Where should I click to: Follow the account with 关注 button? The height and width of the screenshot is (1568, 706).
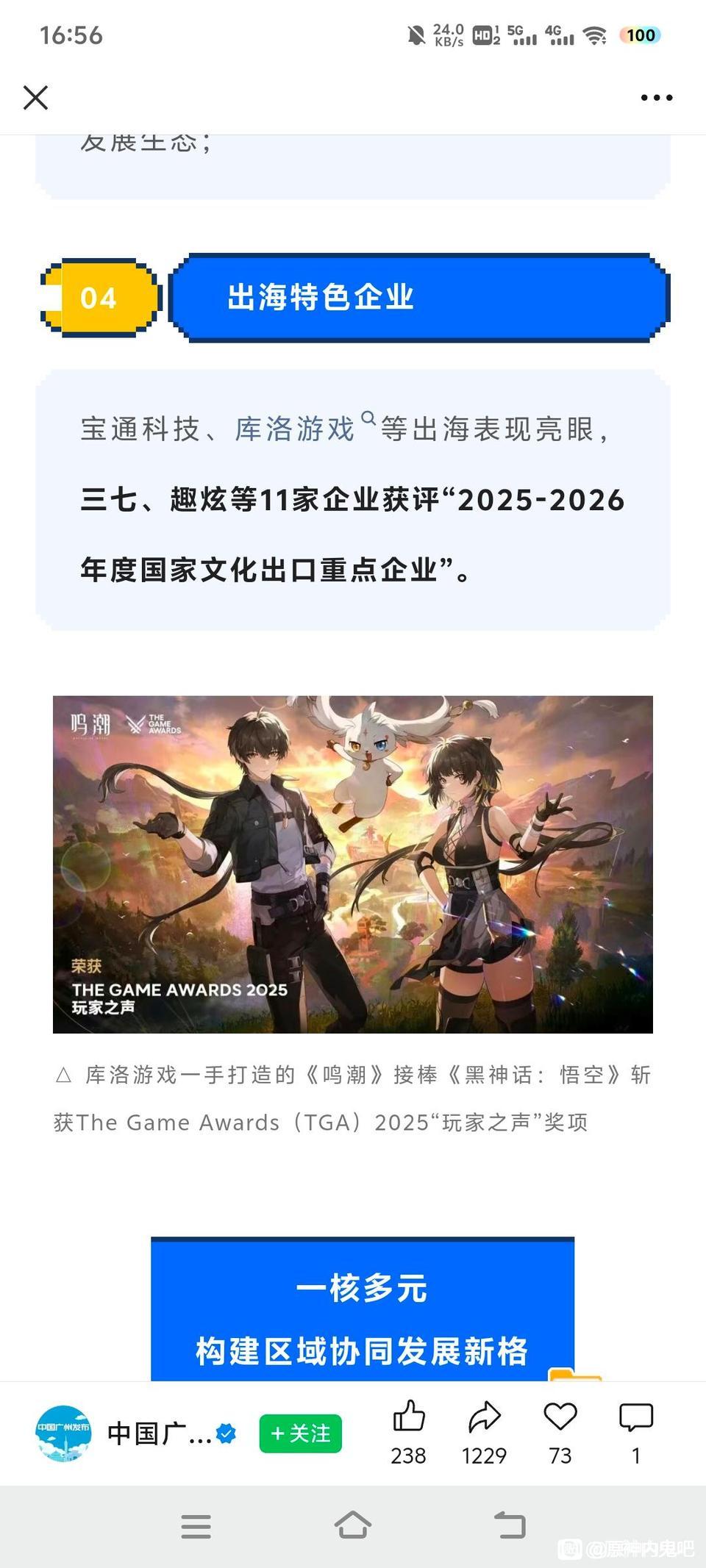tap(300, 1433)
